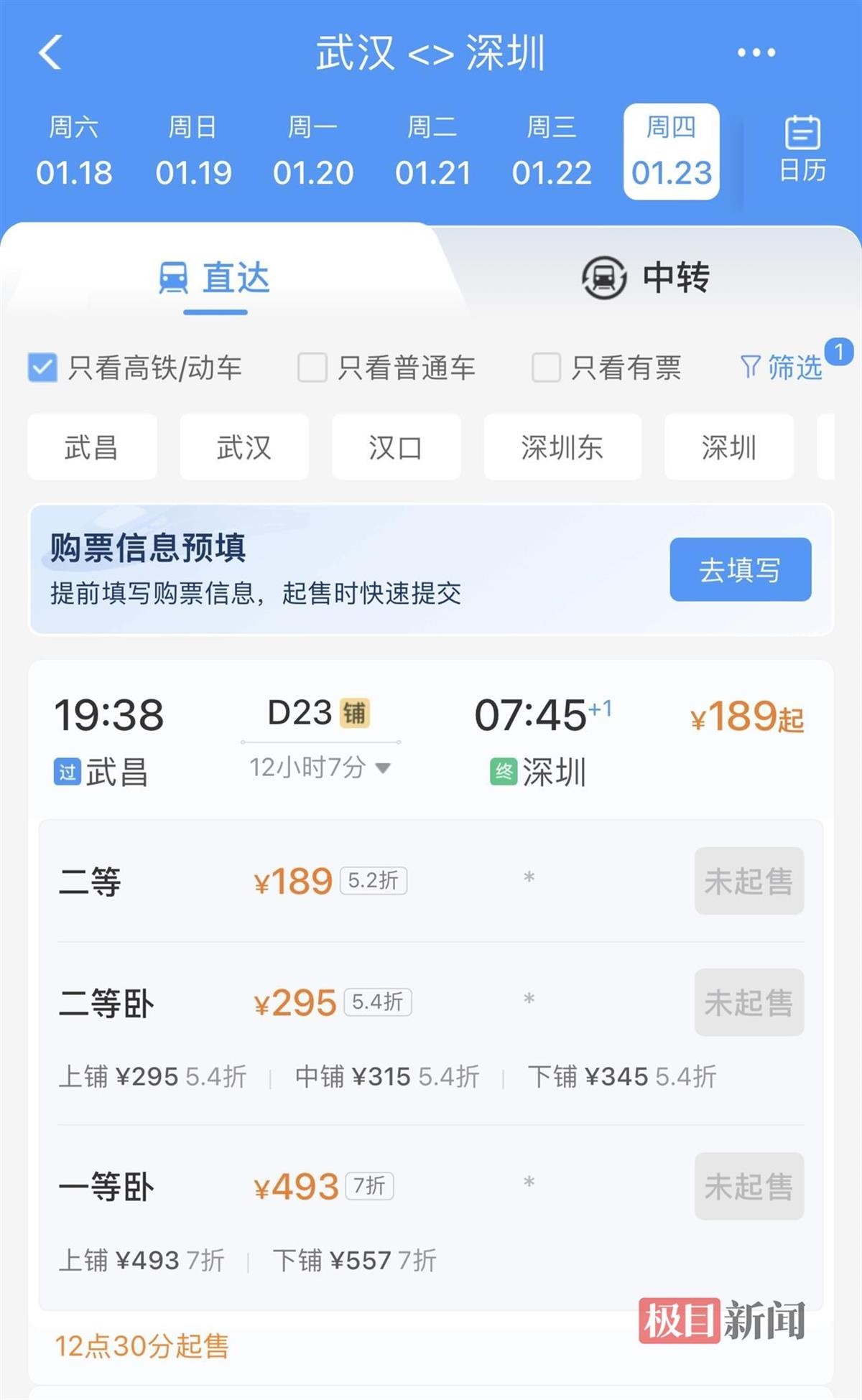This screenshot has height=1400, width=862.
Task: Select the date 周六 01.18
Action: click(x=74, y=151)
